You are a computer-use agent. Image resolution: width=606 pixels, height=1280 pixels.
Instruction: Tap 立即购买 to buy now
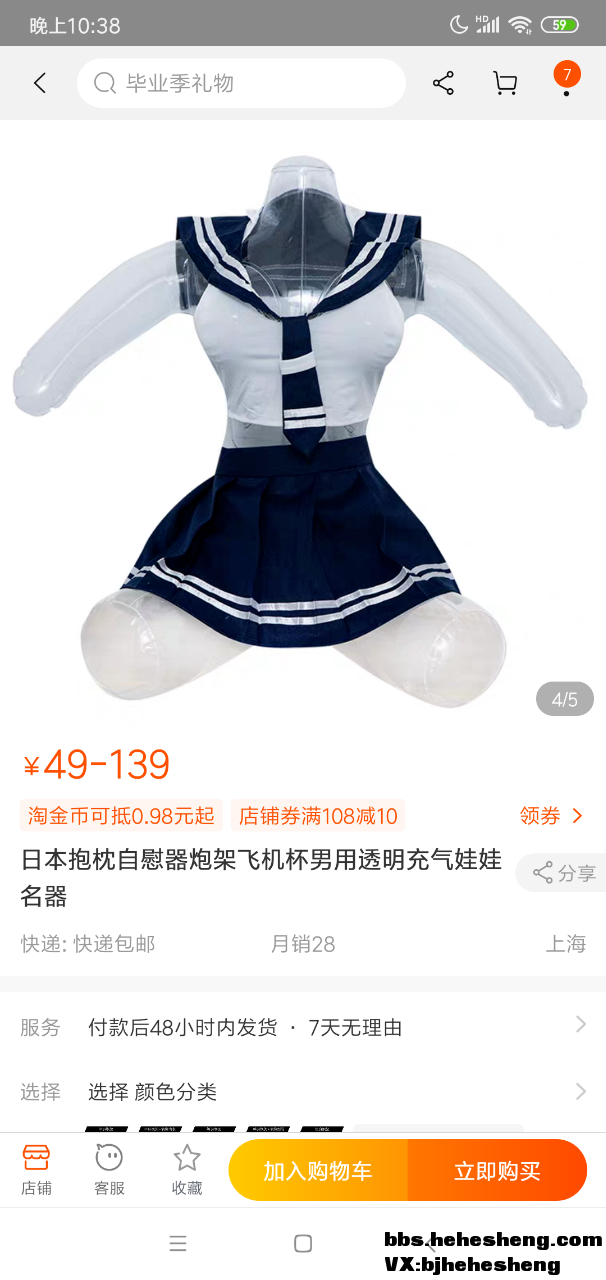pos(497,1171)
